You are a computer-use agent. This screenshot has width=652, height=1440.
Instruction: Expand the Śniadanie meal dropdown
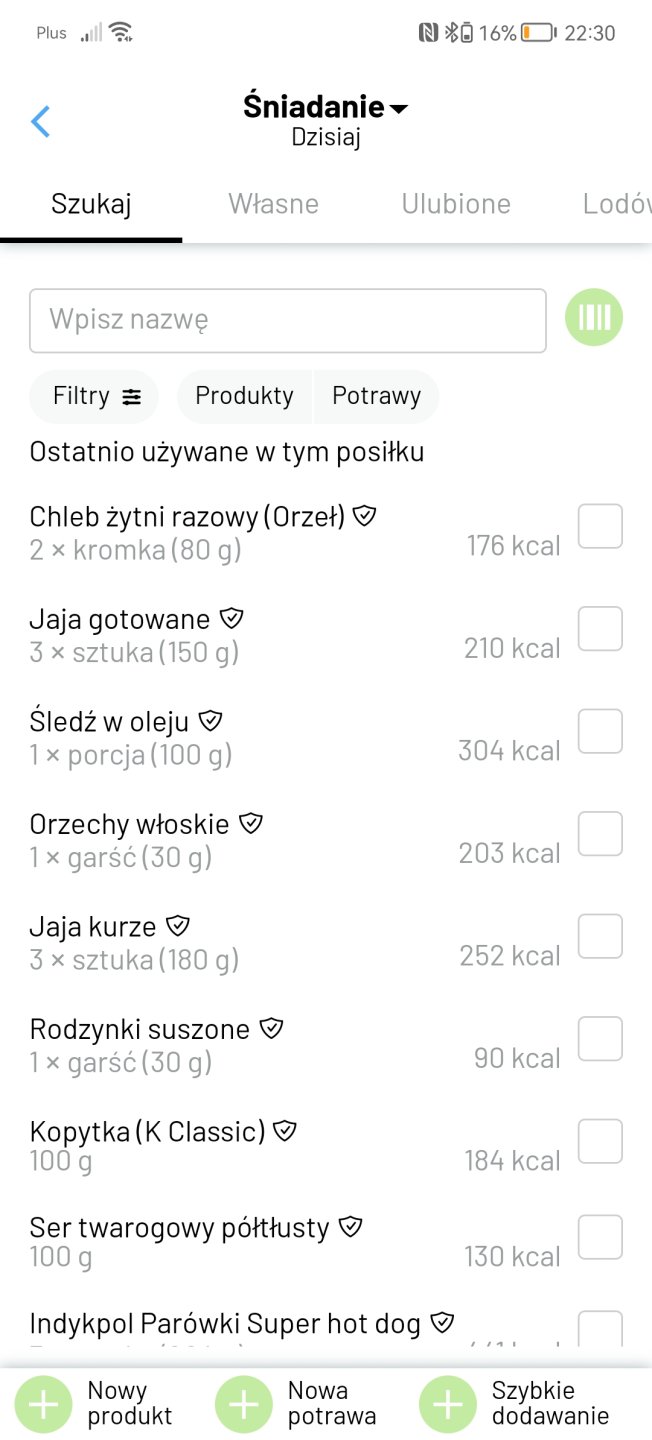pyautogui.click(x=326, y=107)
